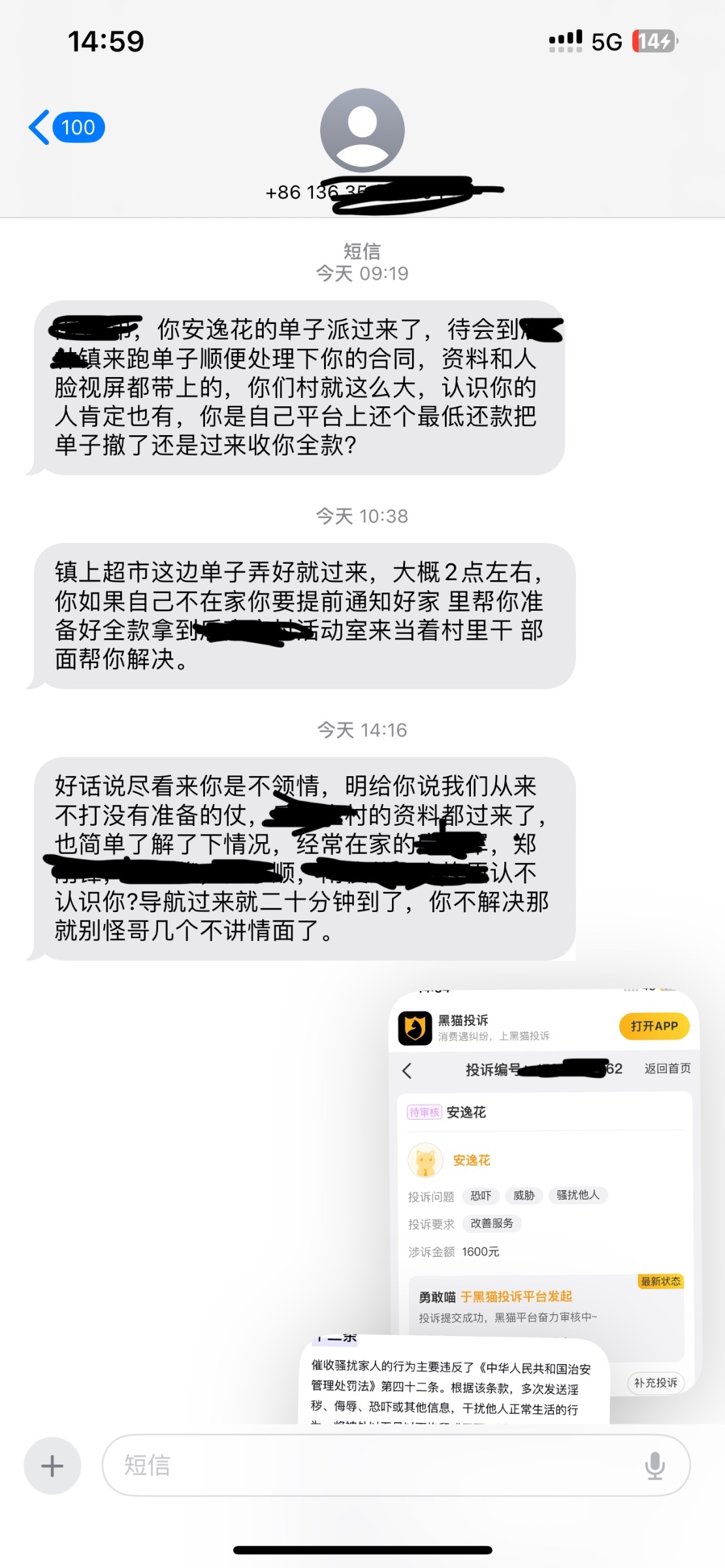Focus the 短信 message input field
The width and height of the screenshot is (725, 1568).
tap(366, 1465)
